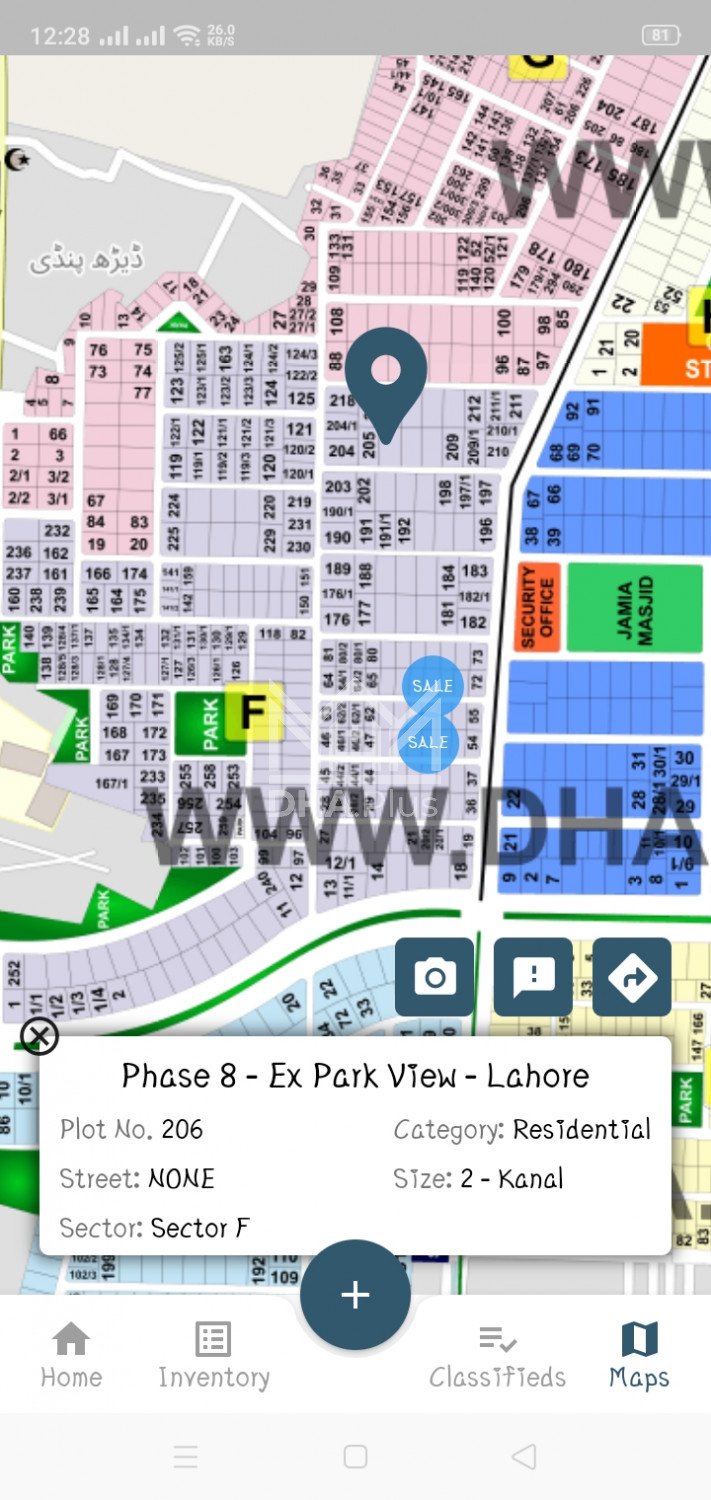The image size is (711, 1500).
Task: Close the plot 206 info card
Action: tap(39, 1037)
